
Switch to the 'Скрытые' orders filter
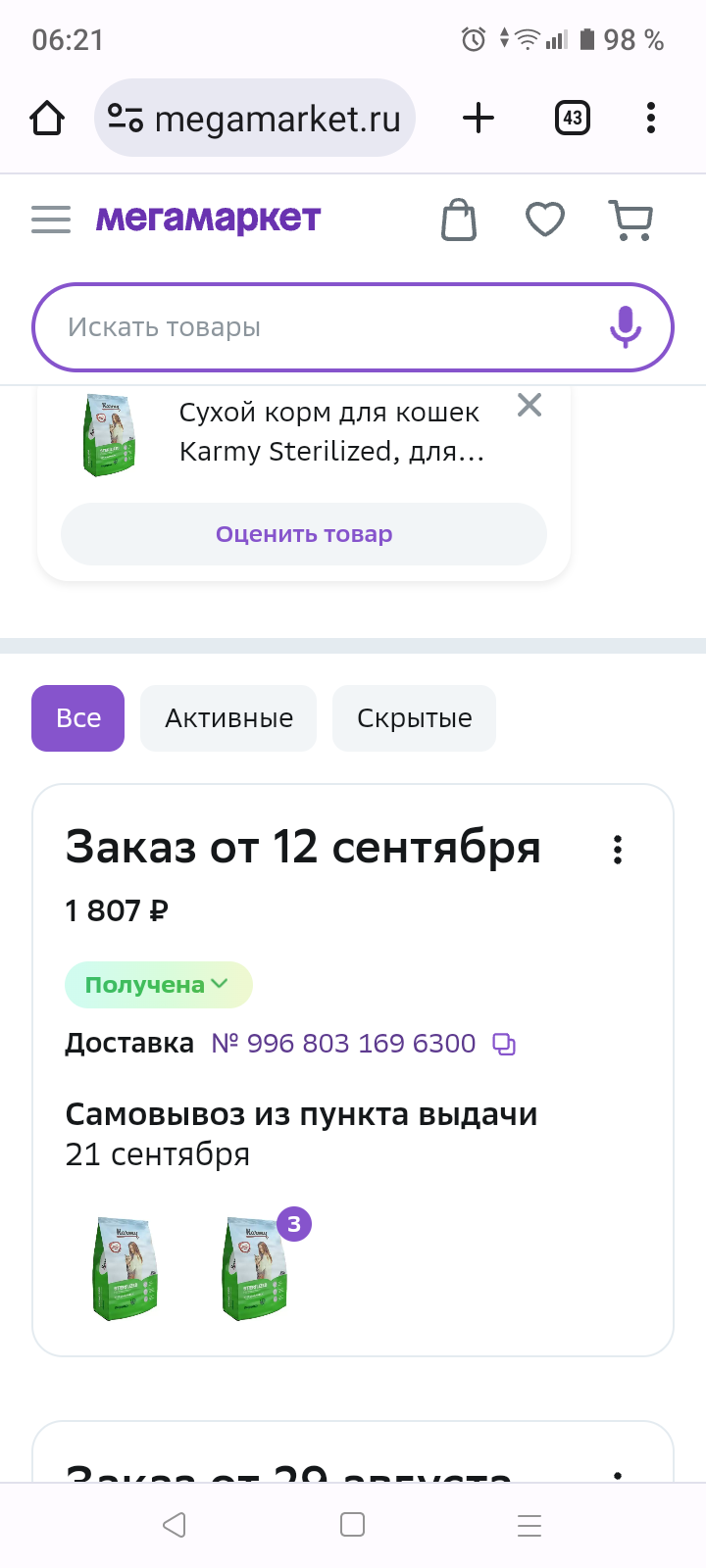click(414, 718)
